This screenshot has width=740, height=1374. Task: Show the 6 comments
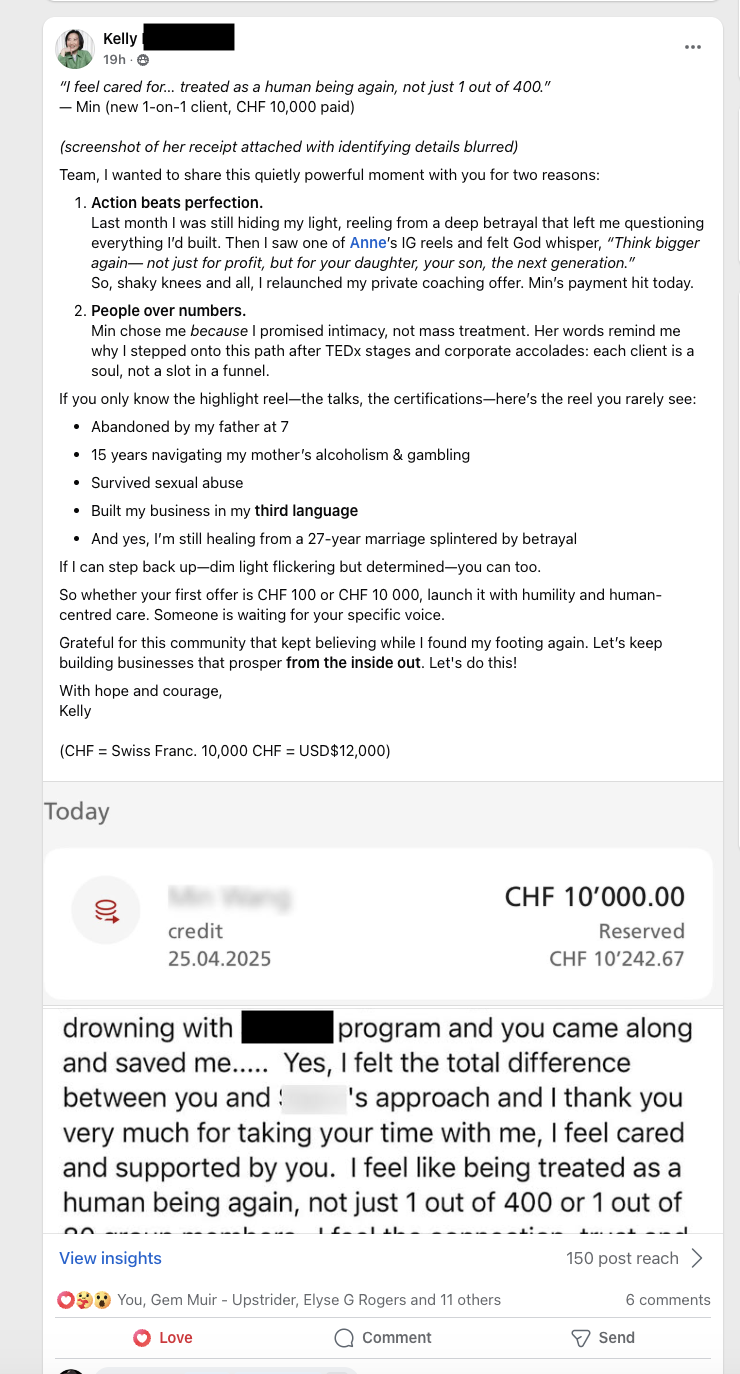tap(667, 1300)
